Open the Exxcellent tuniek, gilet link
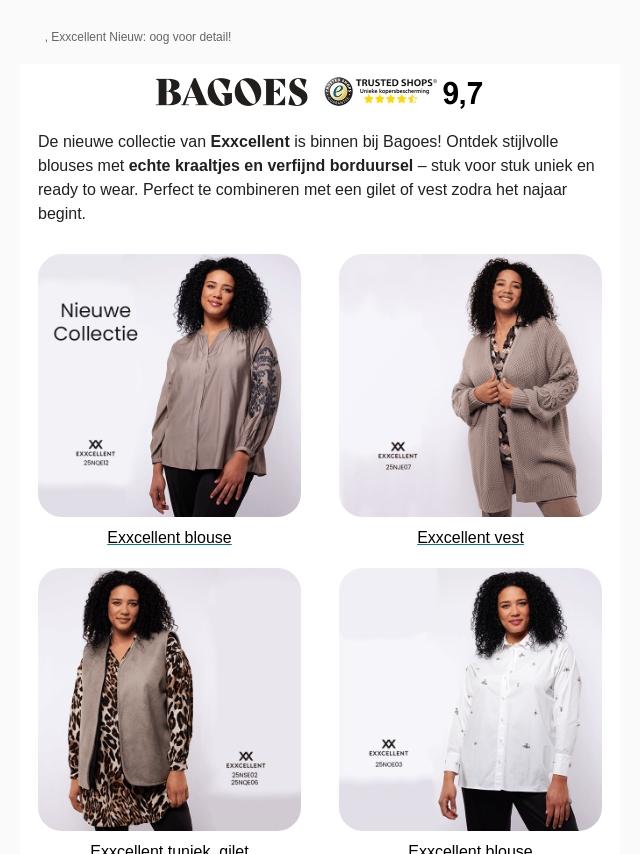 pyautogui.click(x=169, y=848)
